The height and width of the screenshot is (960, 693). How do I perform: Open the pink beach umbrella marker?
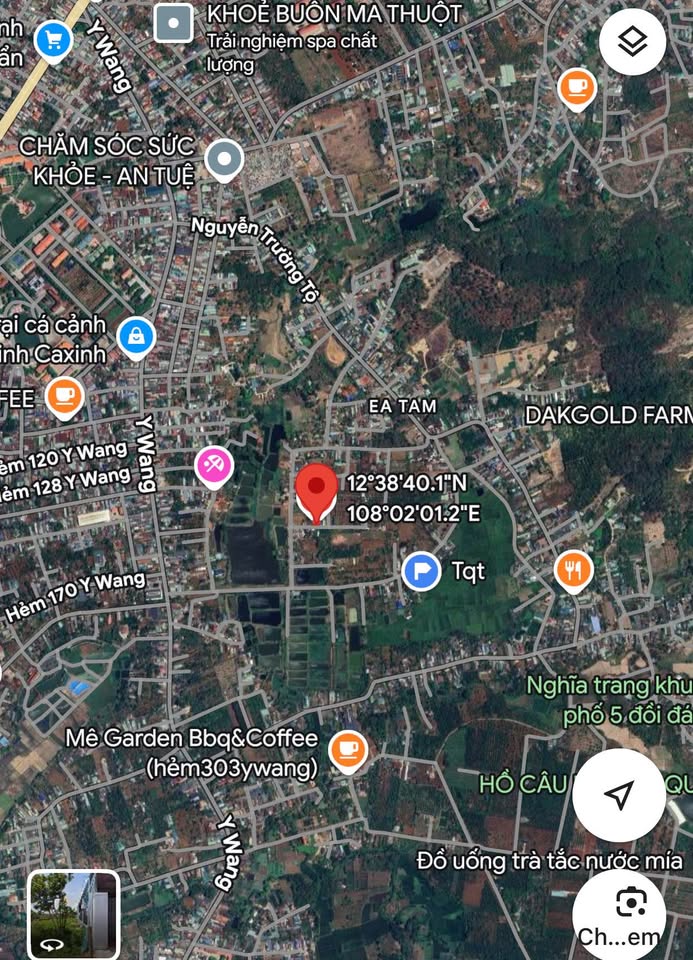(214, 465)
